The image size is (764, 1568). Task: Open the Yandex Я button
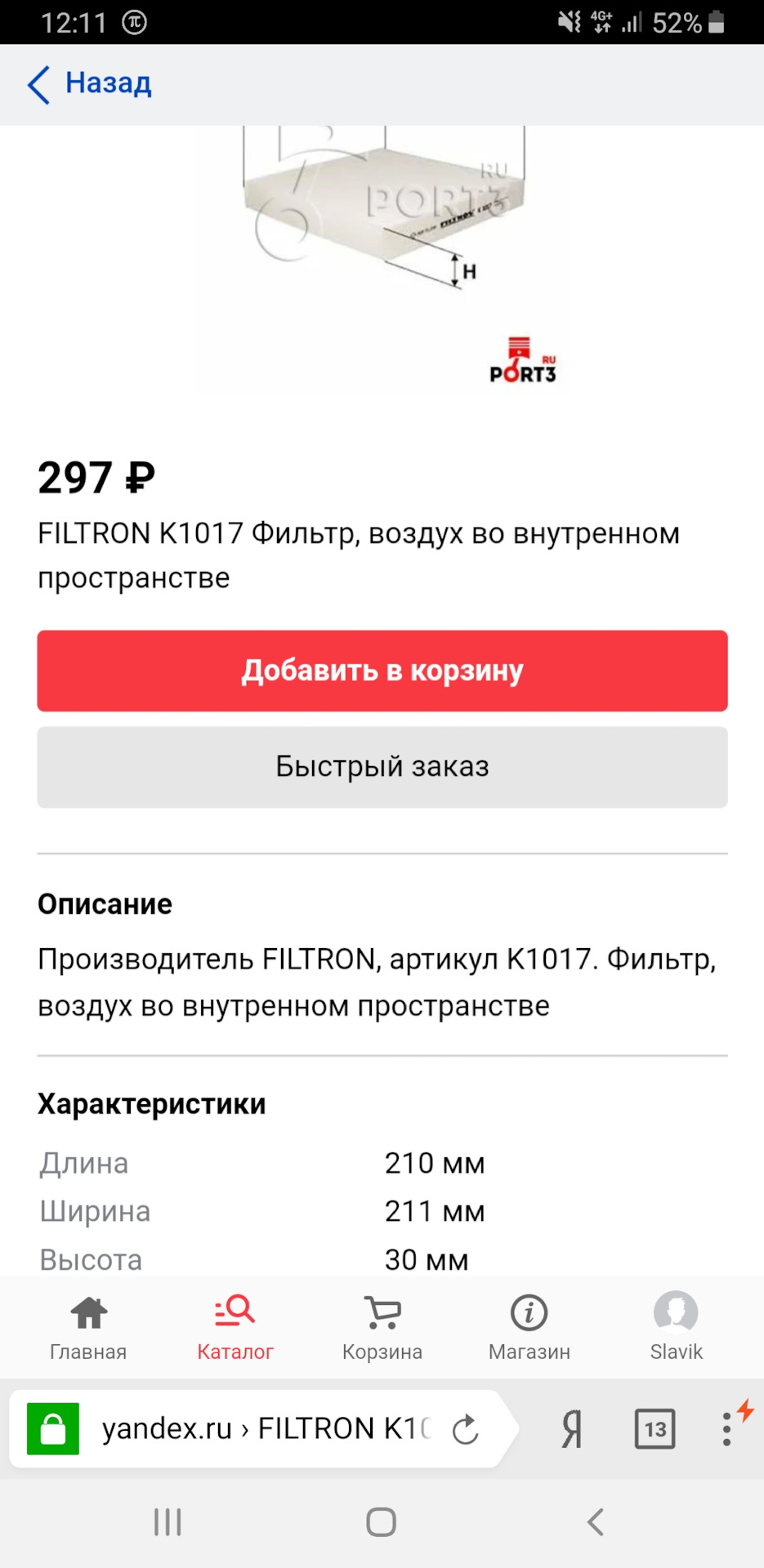[572, 1429]
